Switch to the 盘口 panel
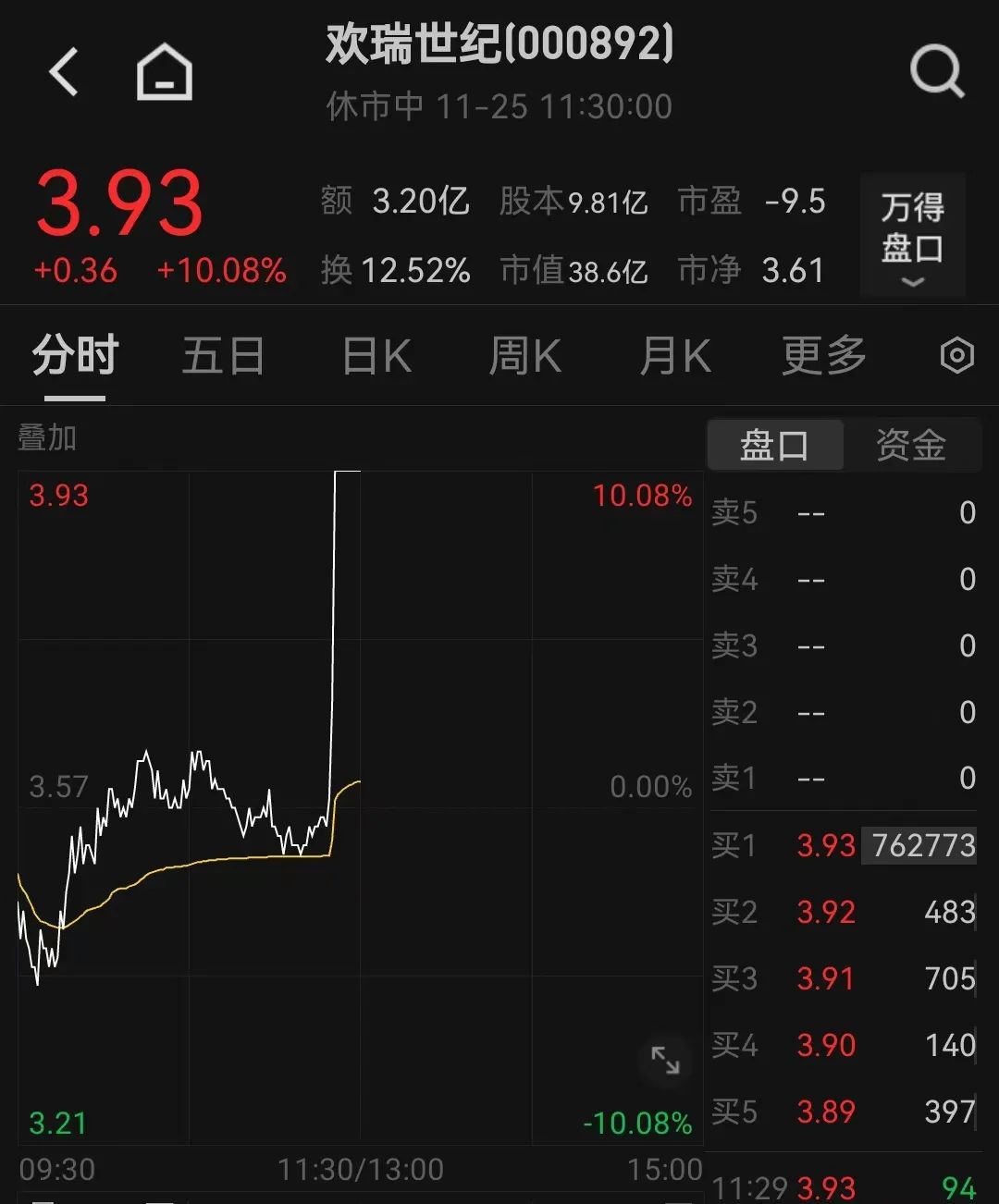This screenshot has height=1204, width=999. point(774,445)
